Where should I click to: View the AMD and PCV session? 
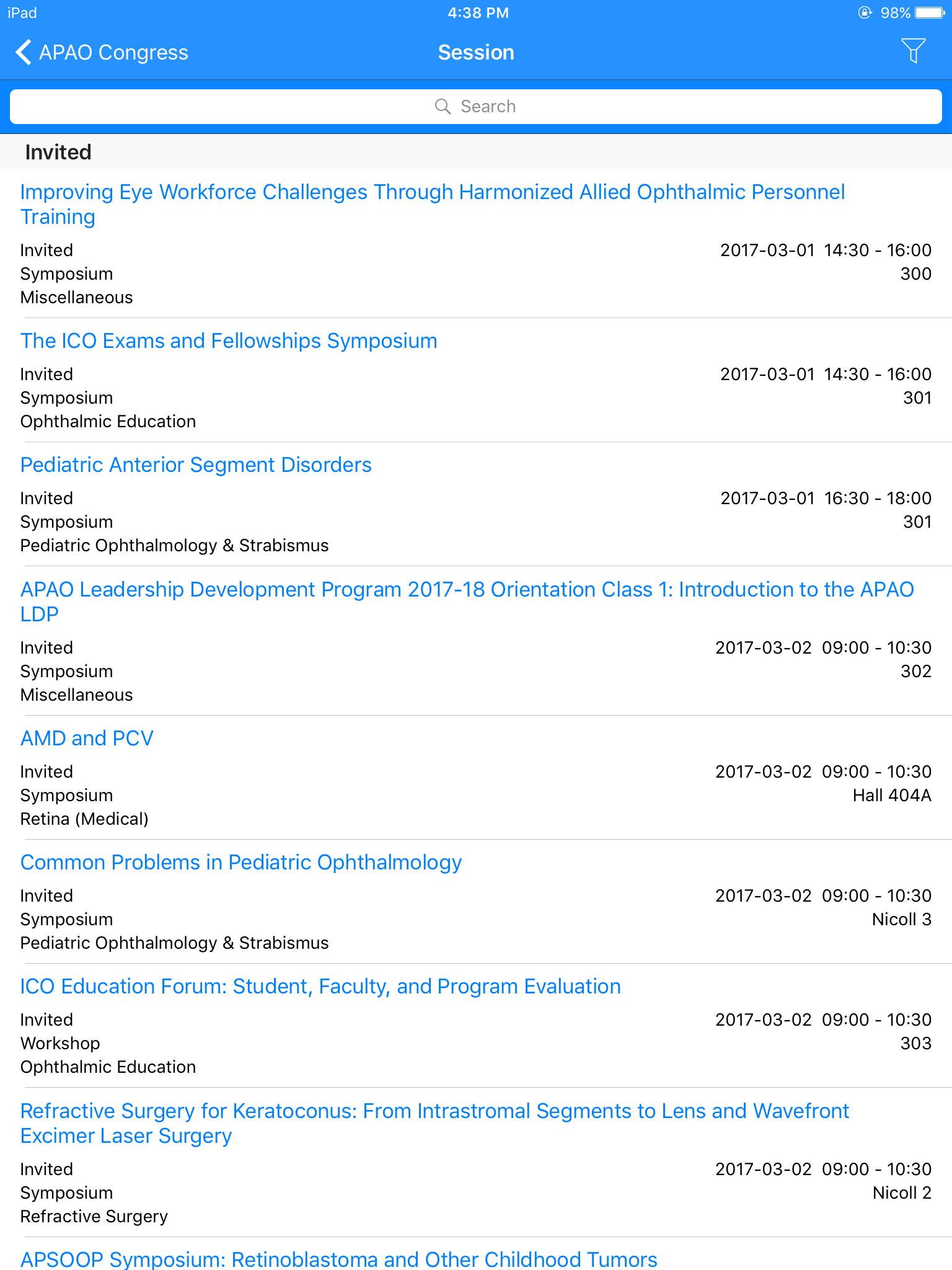(87, 739)
